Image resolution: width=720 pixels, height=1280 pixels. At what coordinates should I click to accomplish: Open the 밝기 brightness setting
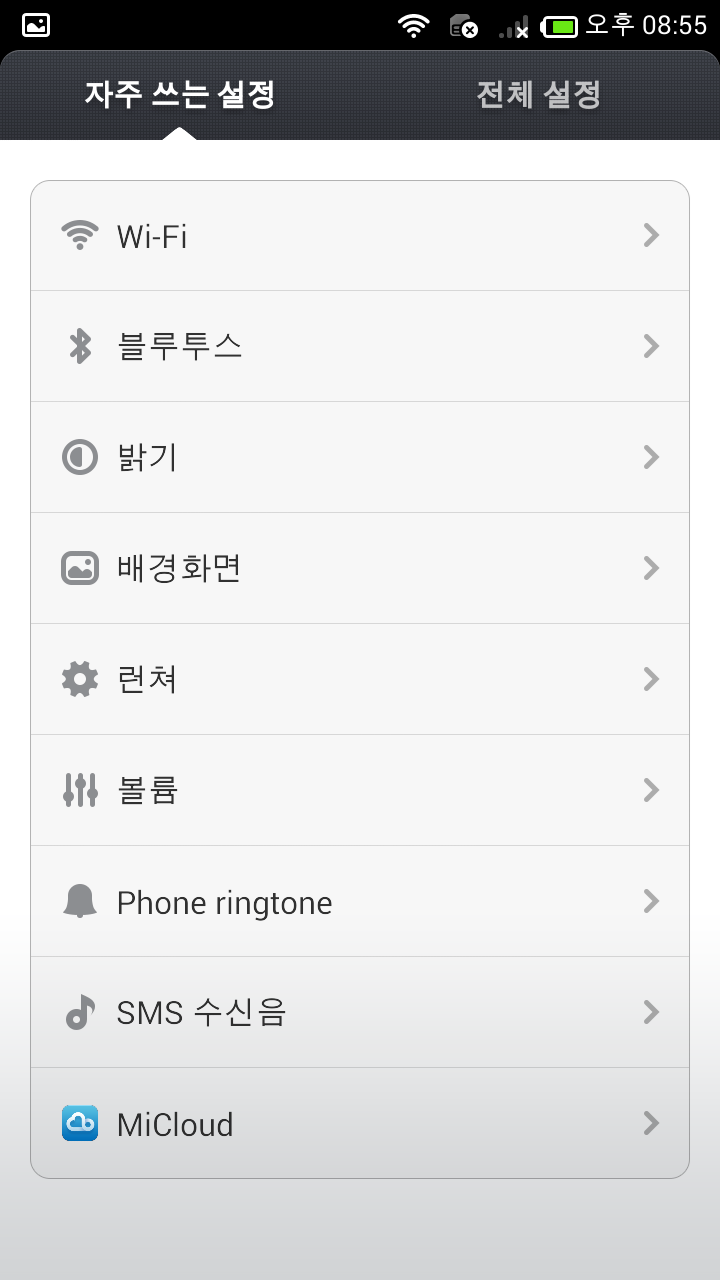pos(360,458)
